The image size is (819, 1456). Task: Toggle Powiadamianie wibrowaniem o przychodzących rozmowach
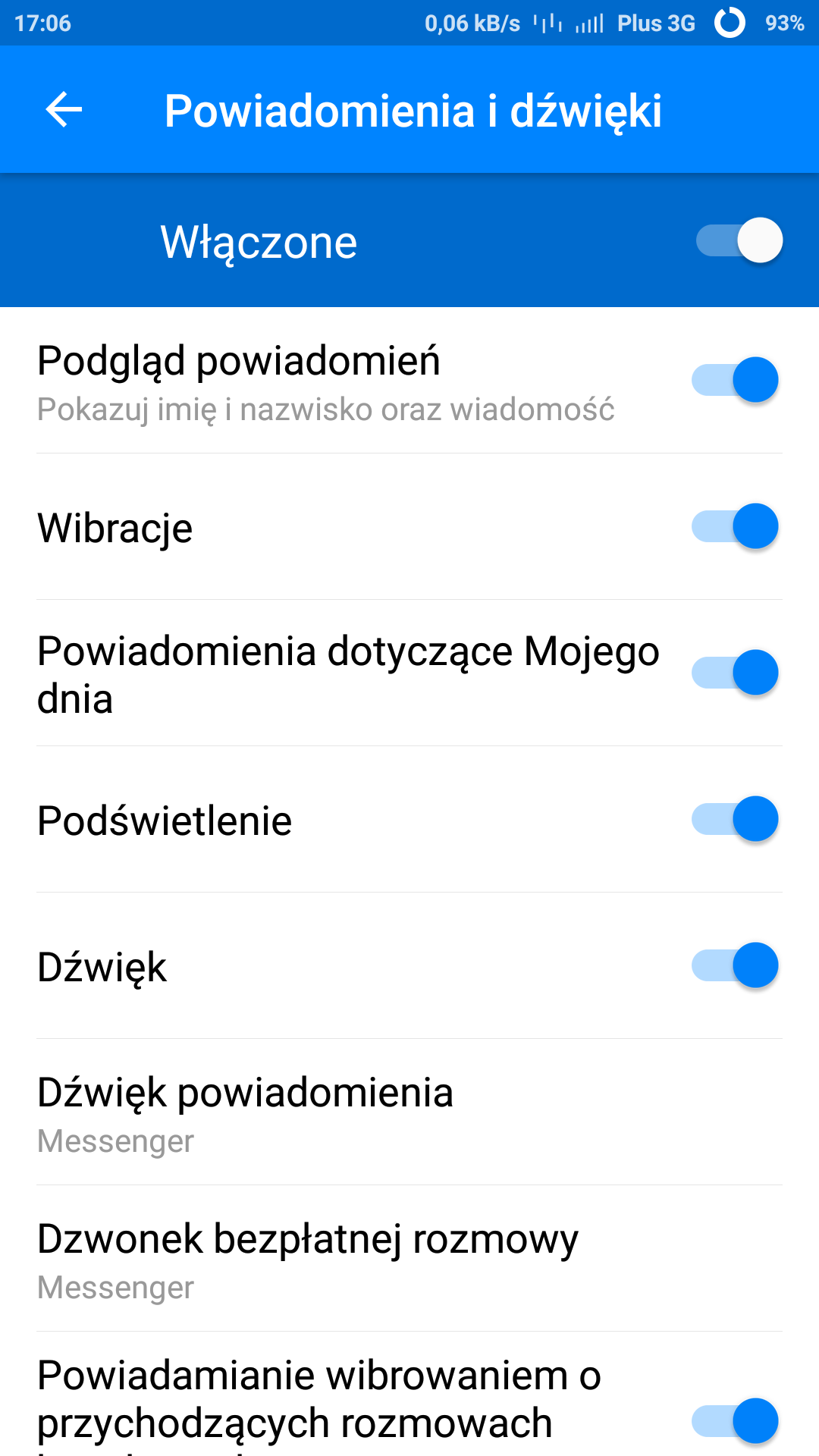pyautogui.click(x=734, y=1420)
